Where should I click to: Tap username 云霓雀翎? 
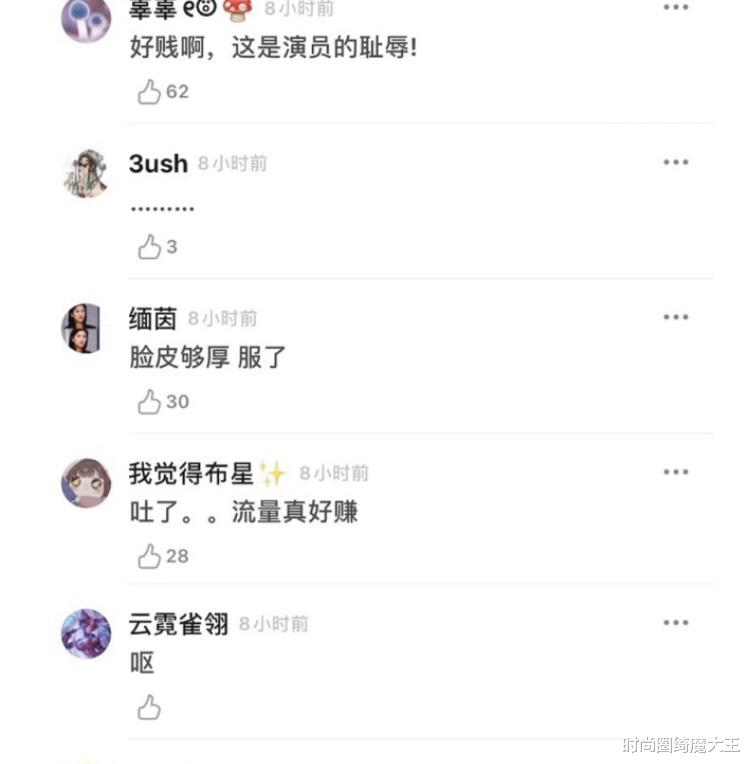pyautogui.click(x=177, y=623)
